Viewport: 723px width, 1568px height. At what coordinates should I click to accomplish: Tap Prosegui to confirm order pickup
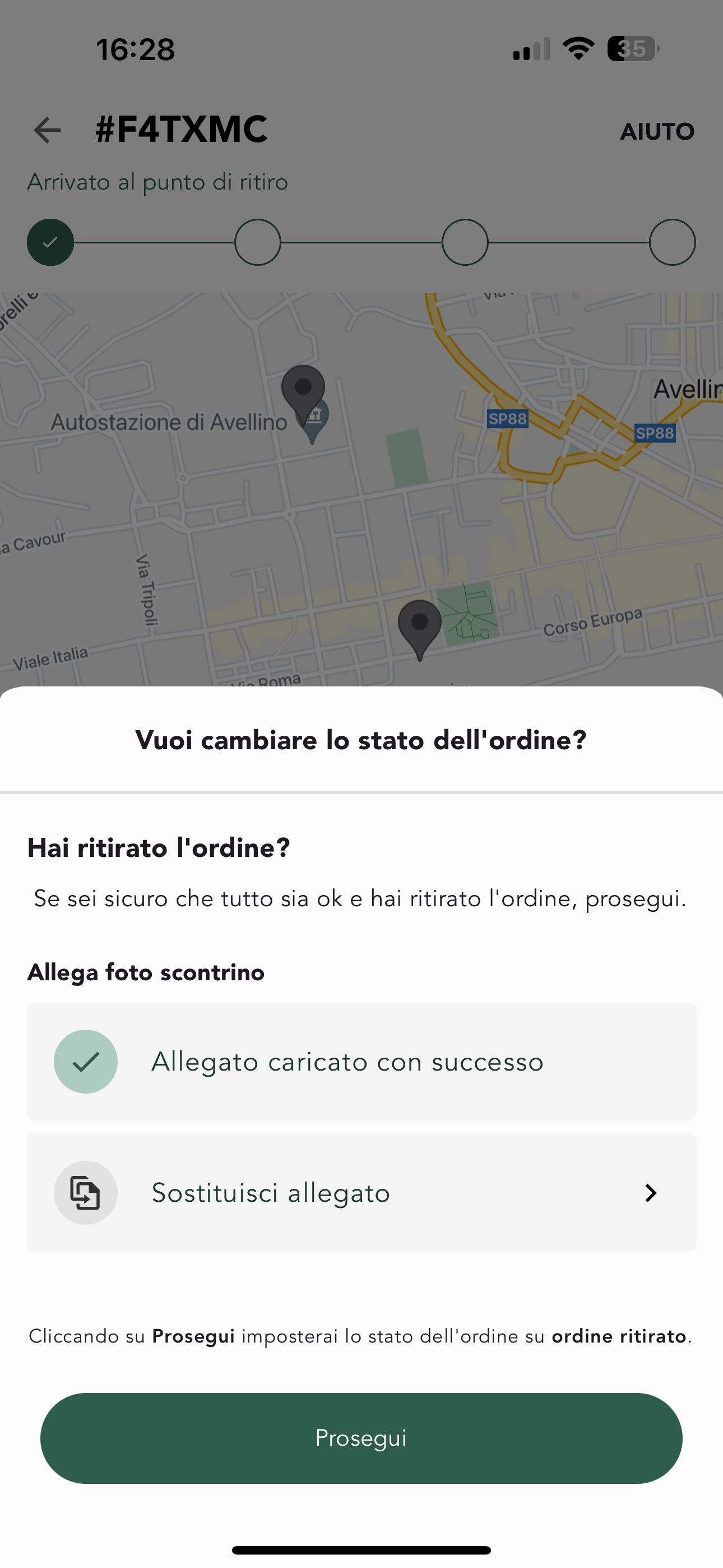coord(361,1438)
